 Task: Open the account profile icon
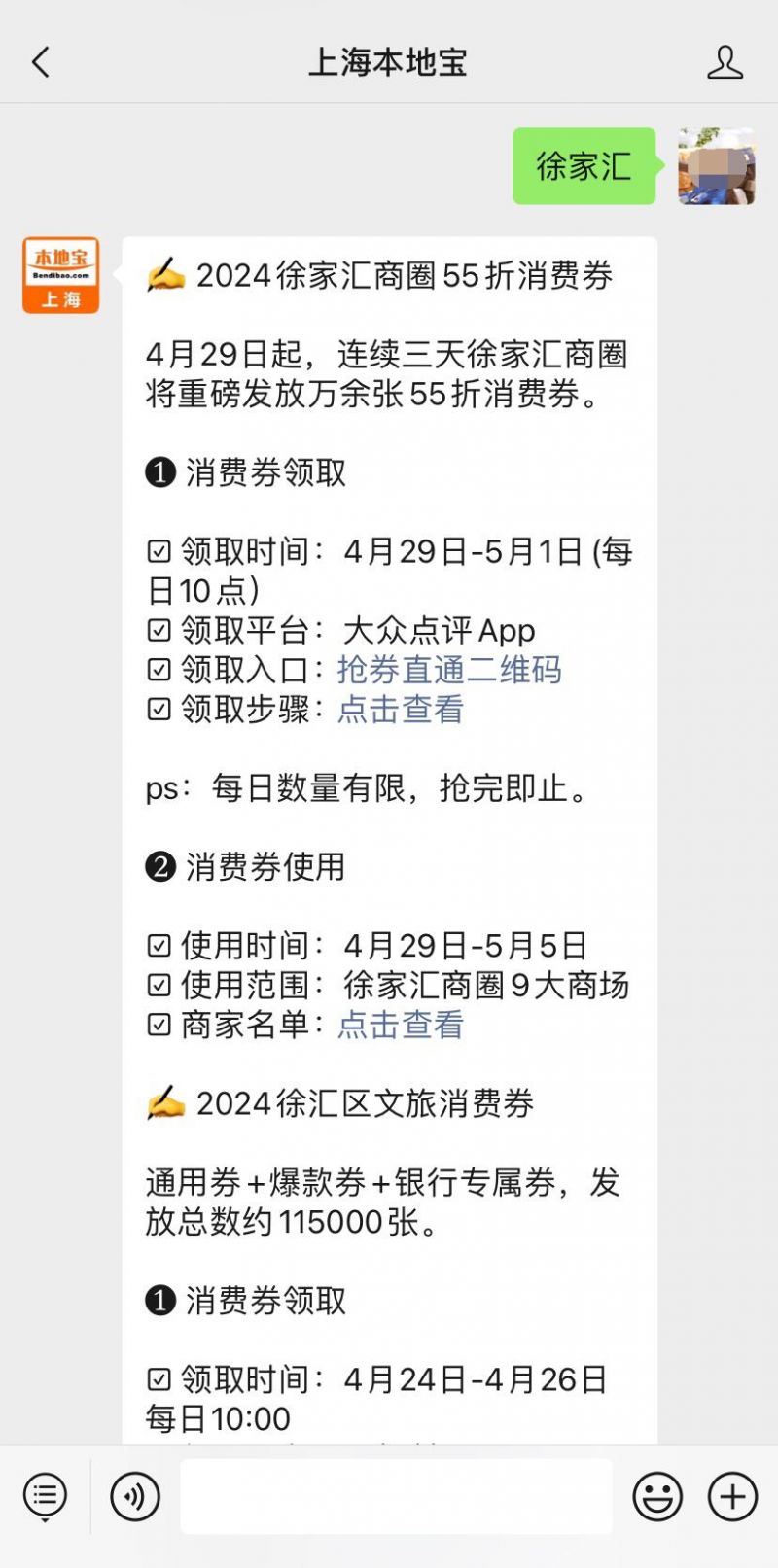tap(725, 63)
